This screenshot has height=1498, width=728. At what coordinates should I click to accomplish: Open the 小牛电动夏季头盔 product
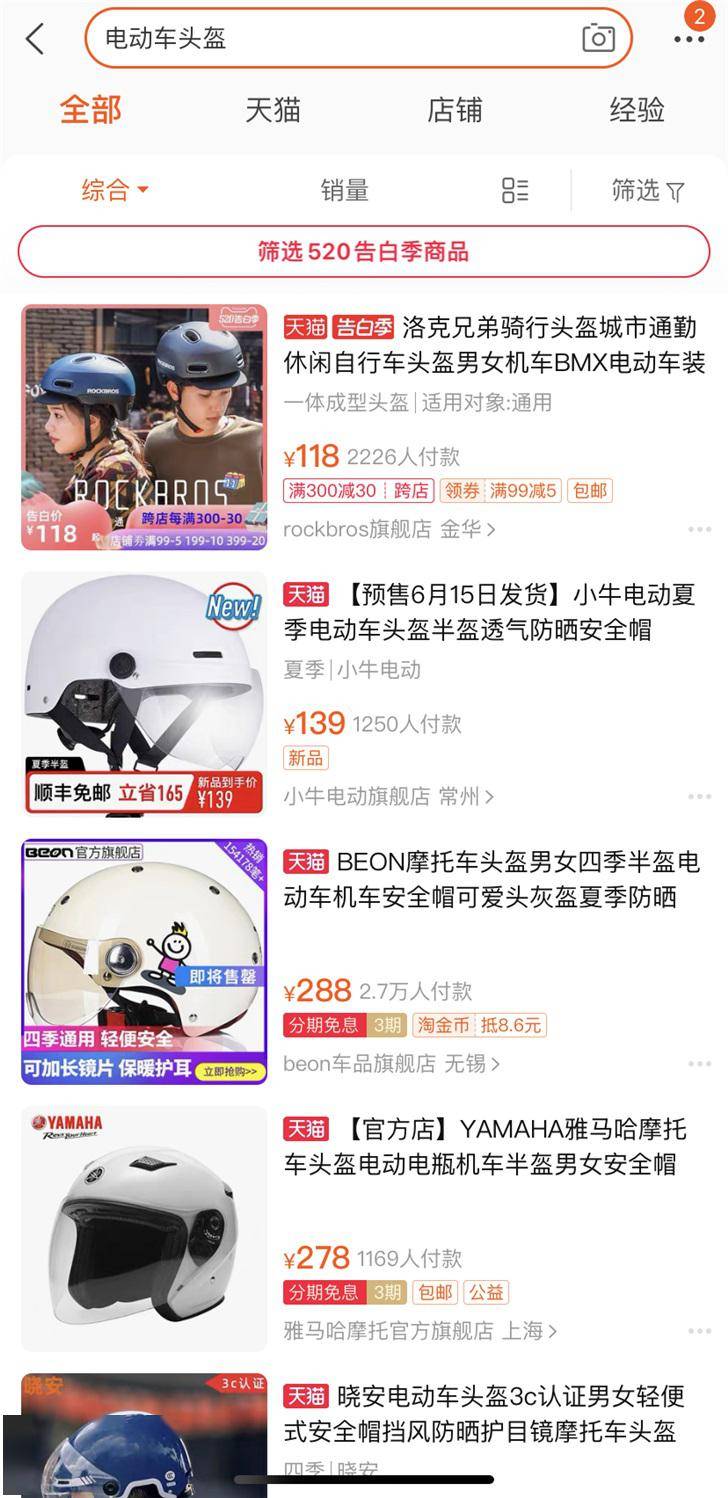point(494,612)
